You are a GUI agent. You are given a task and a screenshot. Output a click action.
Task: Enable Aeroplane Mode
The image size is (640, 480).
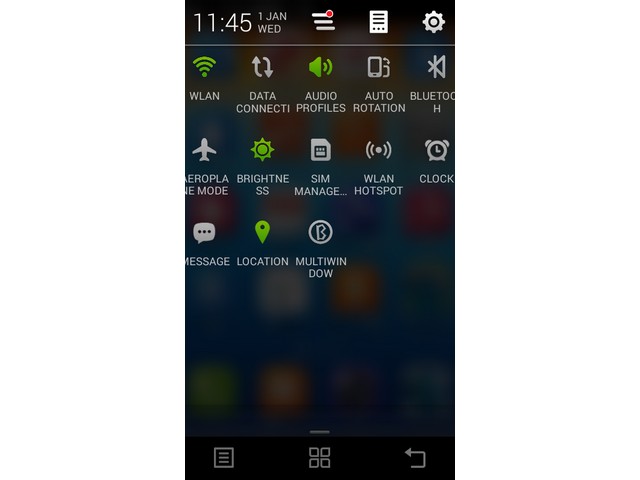click(x=204, y=151)
